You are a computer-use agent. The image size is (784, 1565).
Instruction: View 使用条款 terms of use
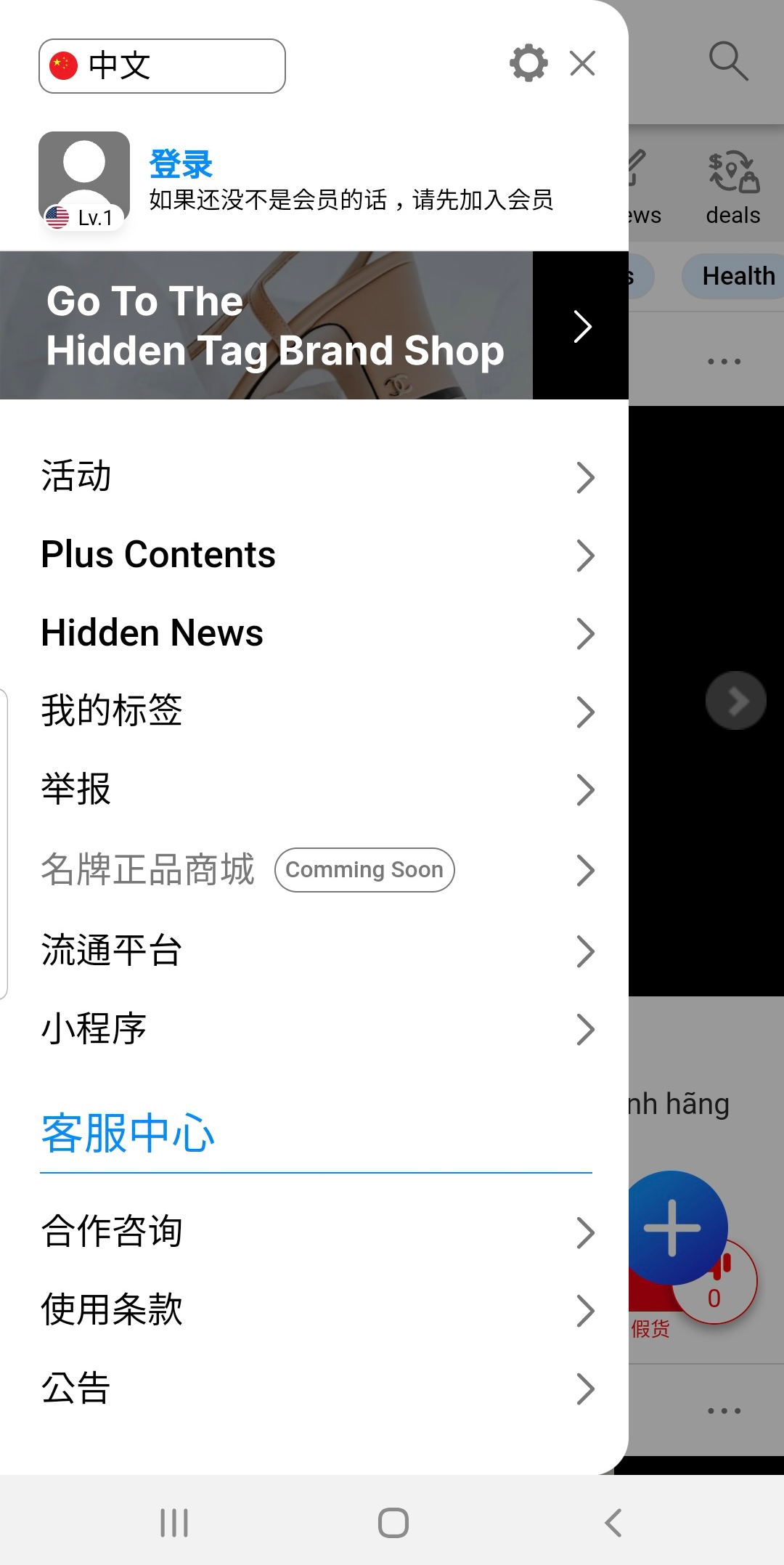(317, 1310)
